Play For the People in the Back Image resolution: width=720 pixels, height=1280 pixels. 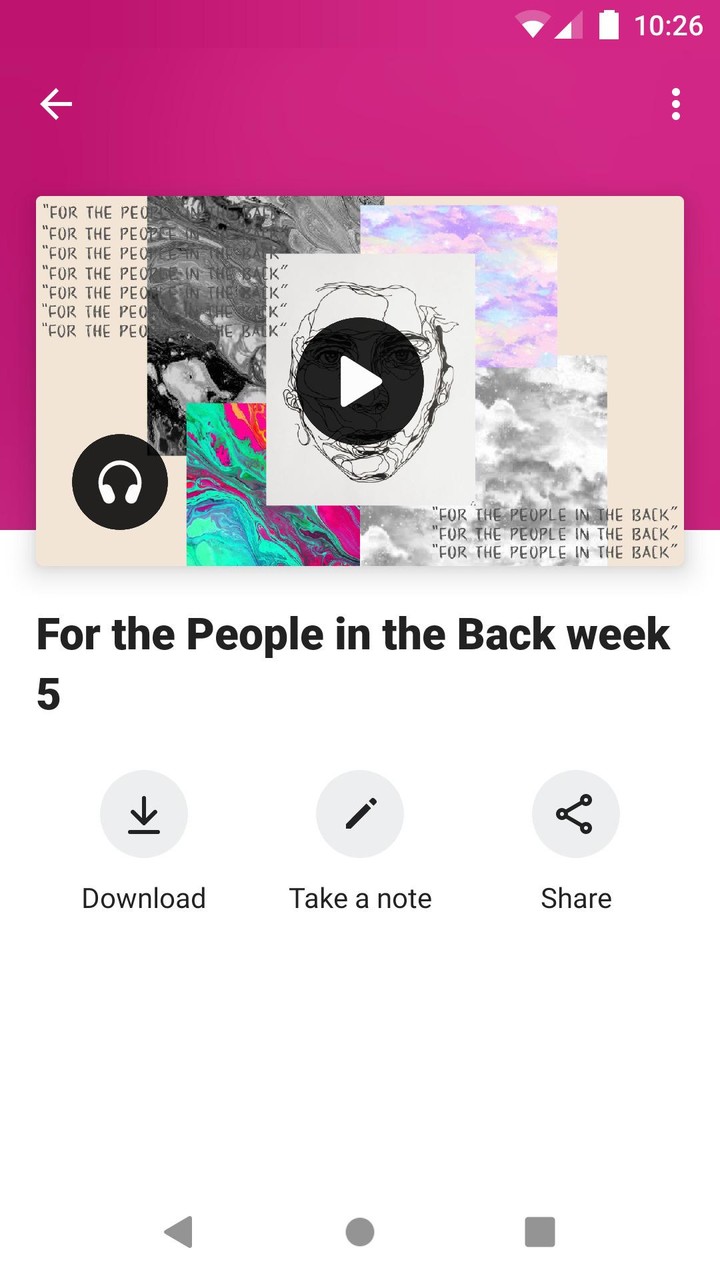pos(360,382)
